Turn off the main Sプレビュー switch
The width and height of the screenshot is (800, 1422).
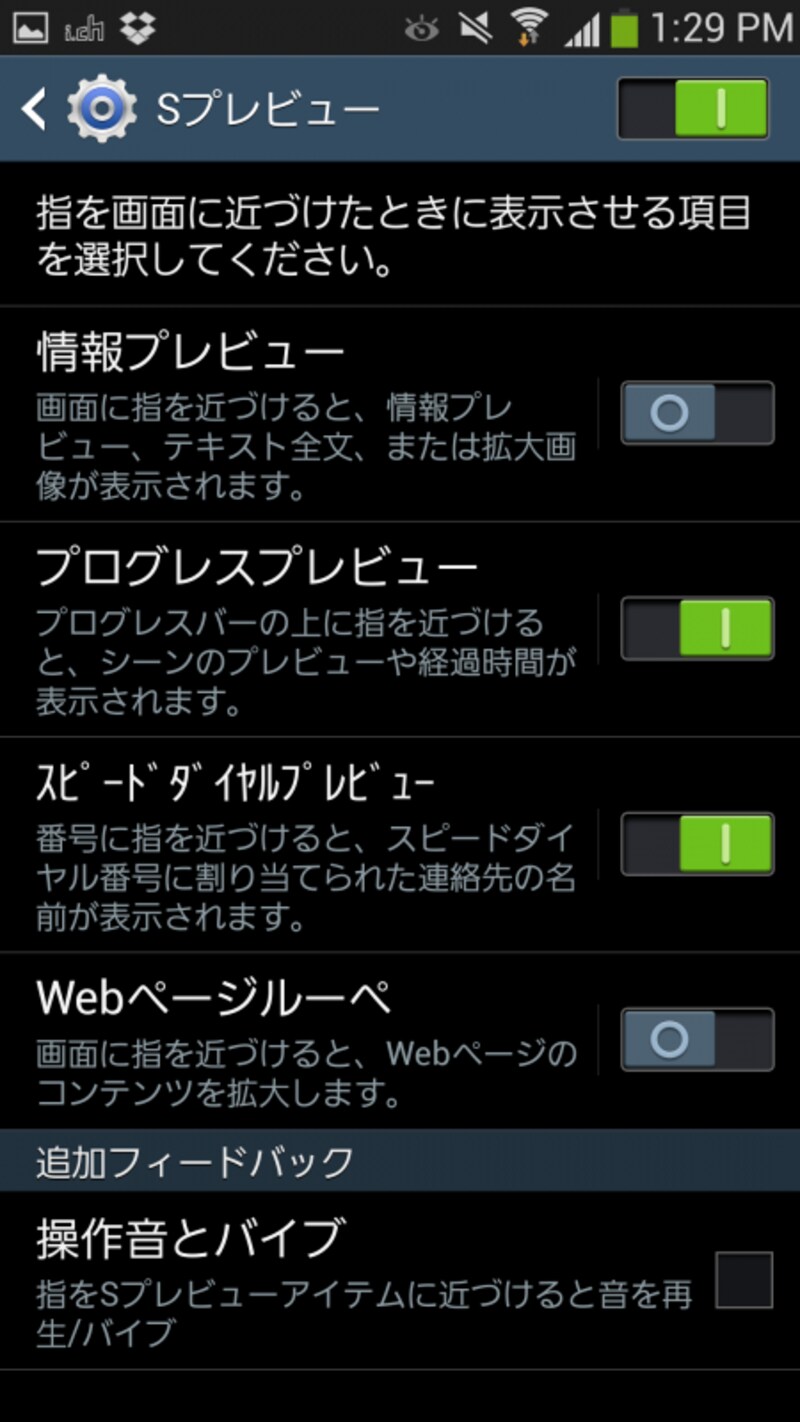692,107
